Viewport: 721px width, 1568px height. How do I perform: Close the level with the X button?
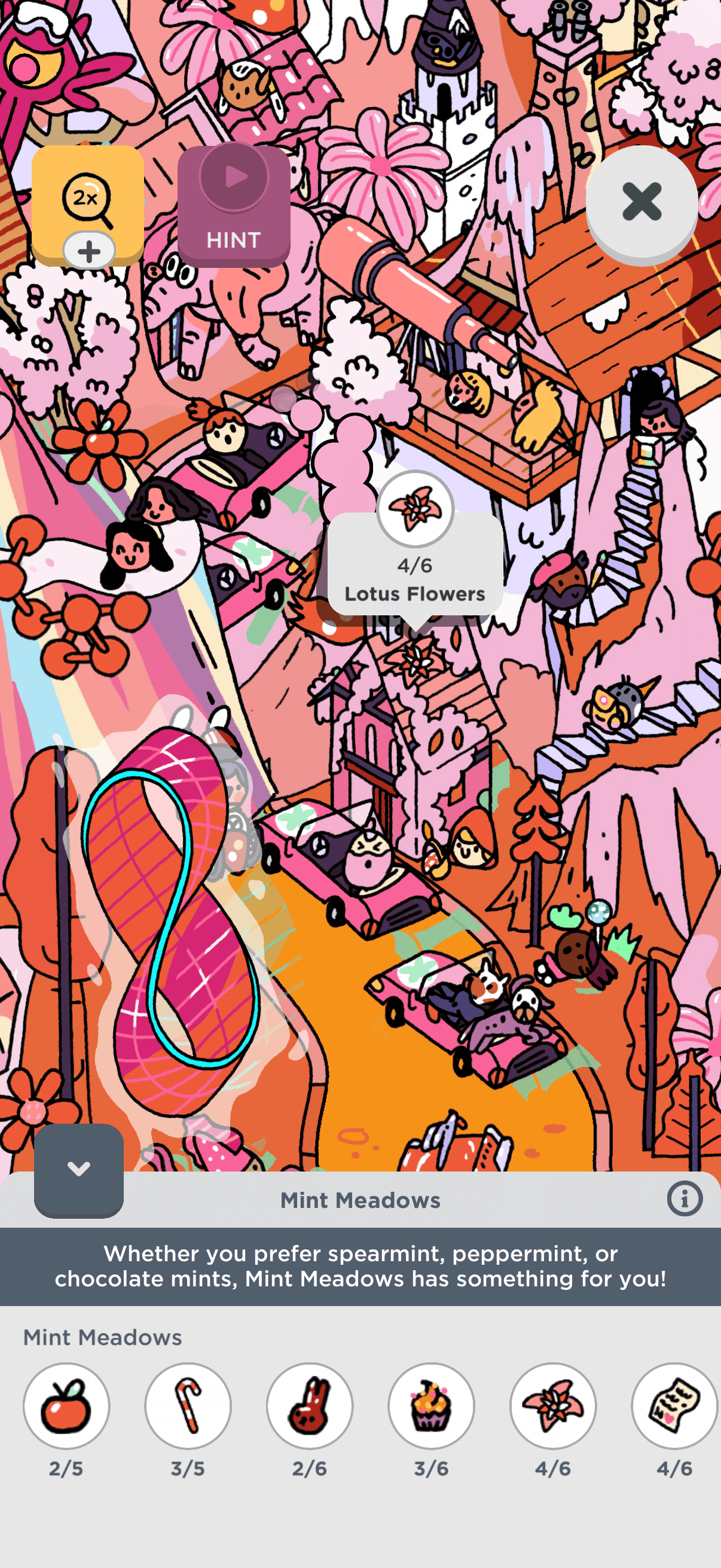[641, 202]
